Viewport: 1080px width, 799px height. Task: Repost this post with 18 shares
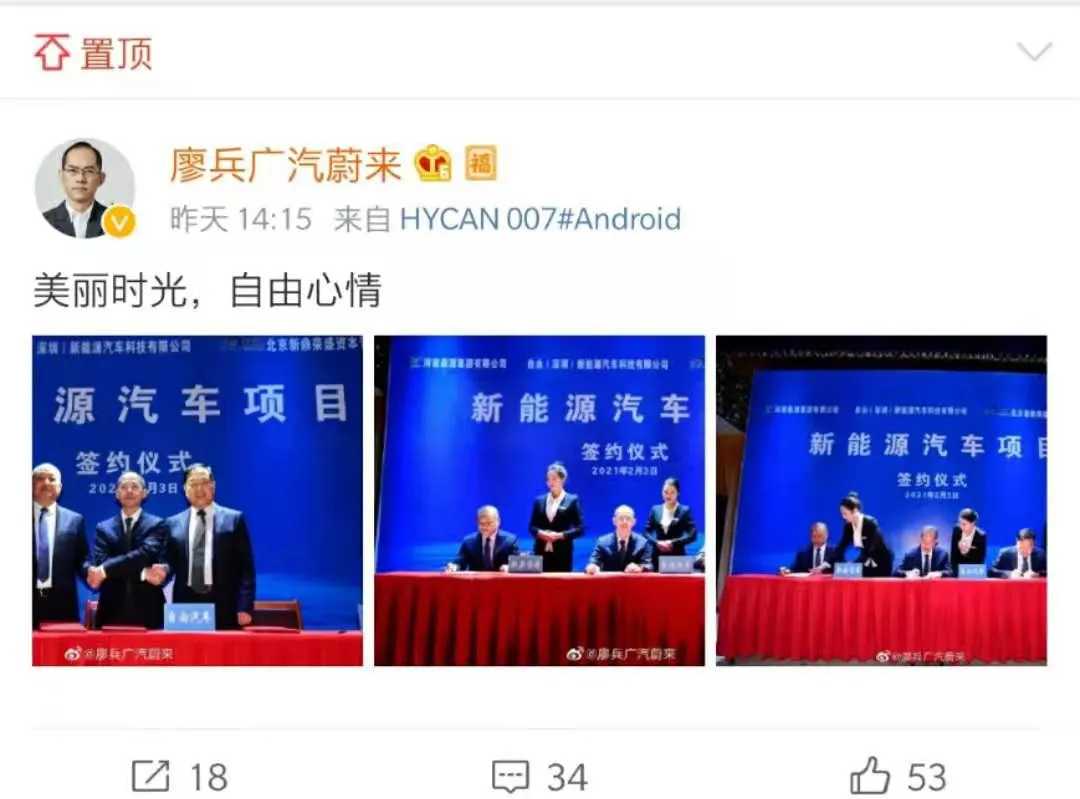coord(180,776)
